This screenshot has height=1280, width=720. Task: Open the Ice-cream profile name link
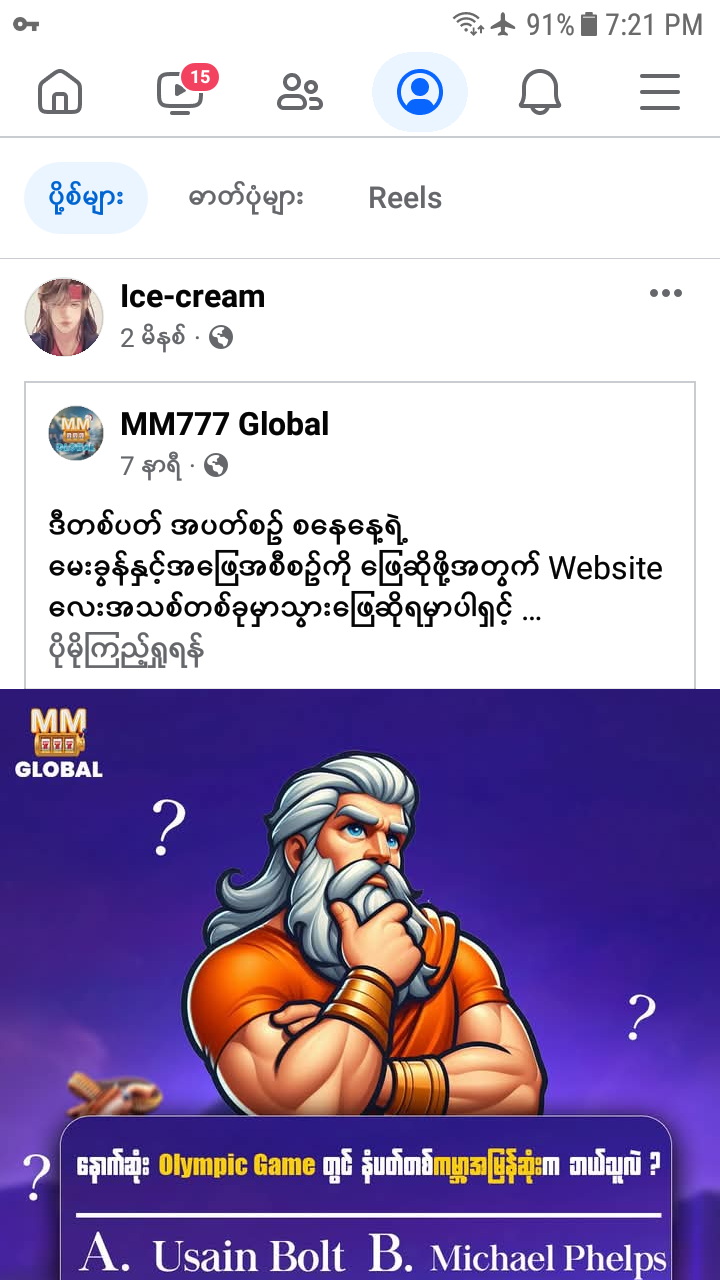(193, 297)
